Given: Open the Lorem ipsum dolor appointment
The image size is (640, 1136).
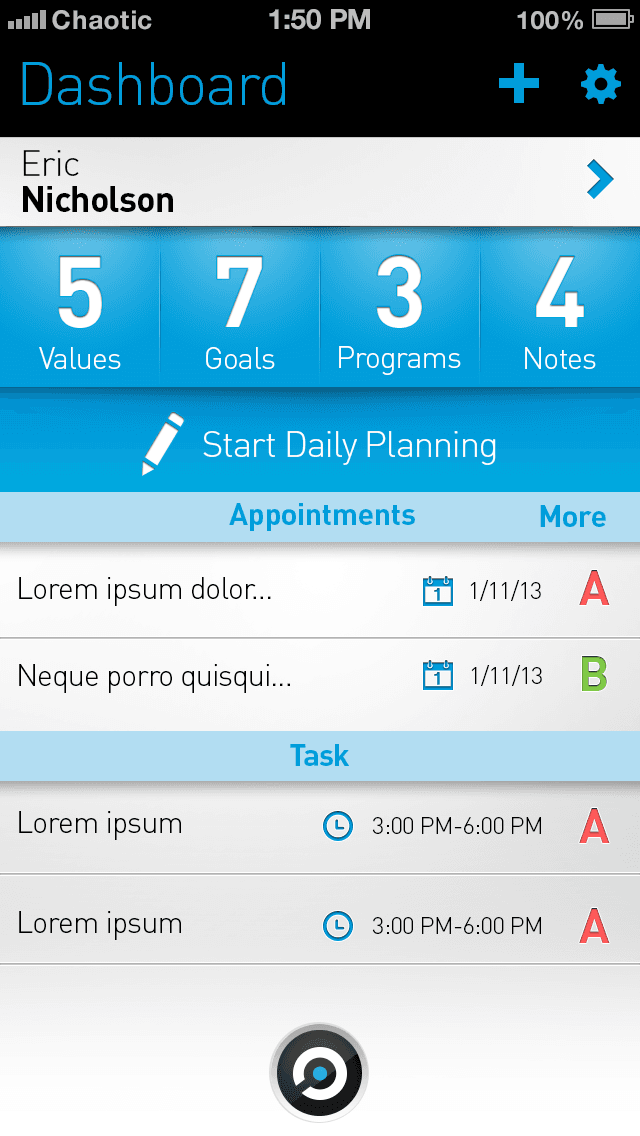Looking at the screenshot, I should 320,590.
